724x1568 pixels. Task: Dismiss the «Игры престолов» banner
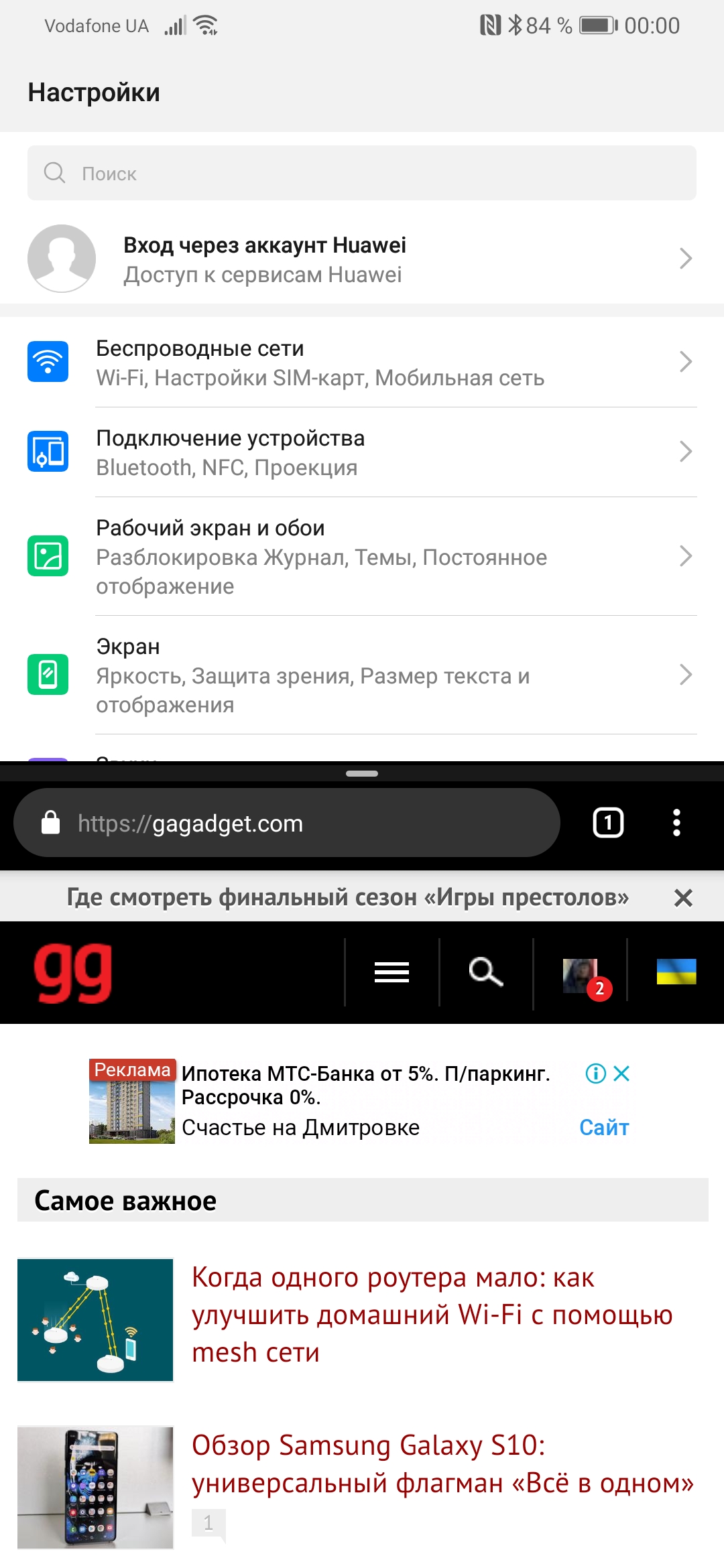point(683,898)
